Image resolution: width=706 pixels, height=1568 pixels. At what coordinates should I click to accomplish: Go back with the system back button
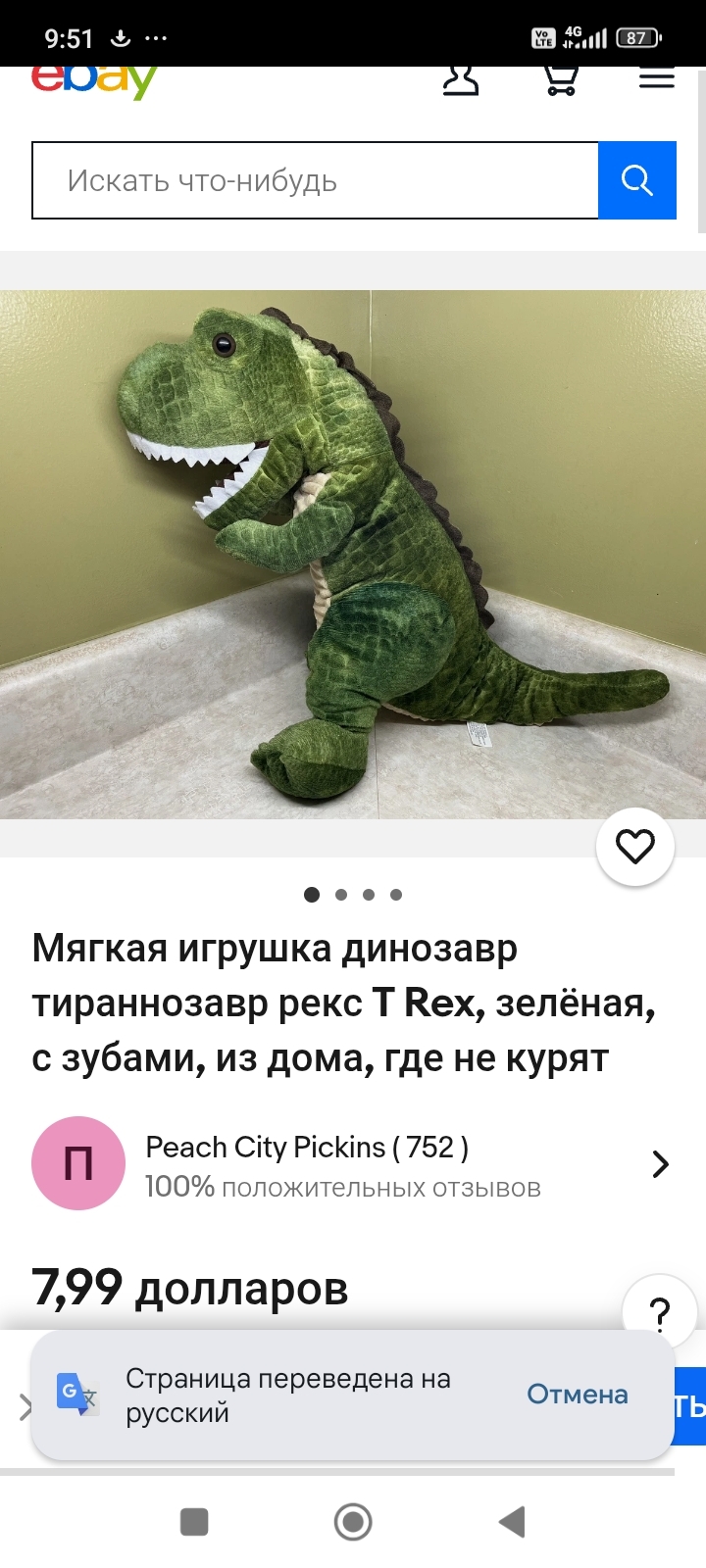click(x=512, y=1522)
